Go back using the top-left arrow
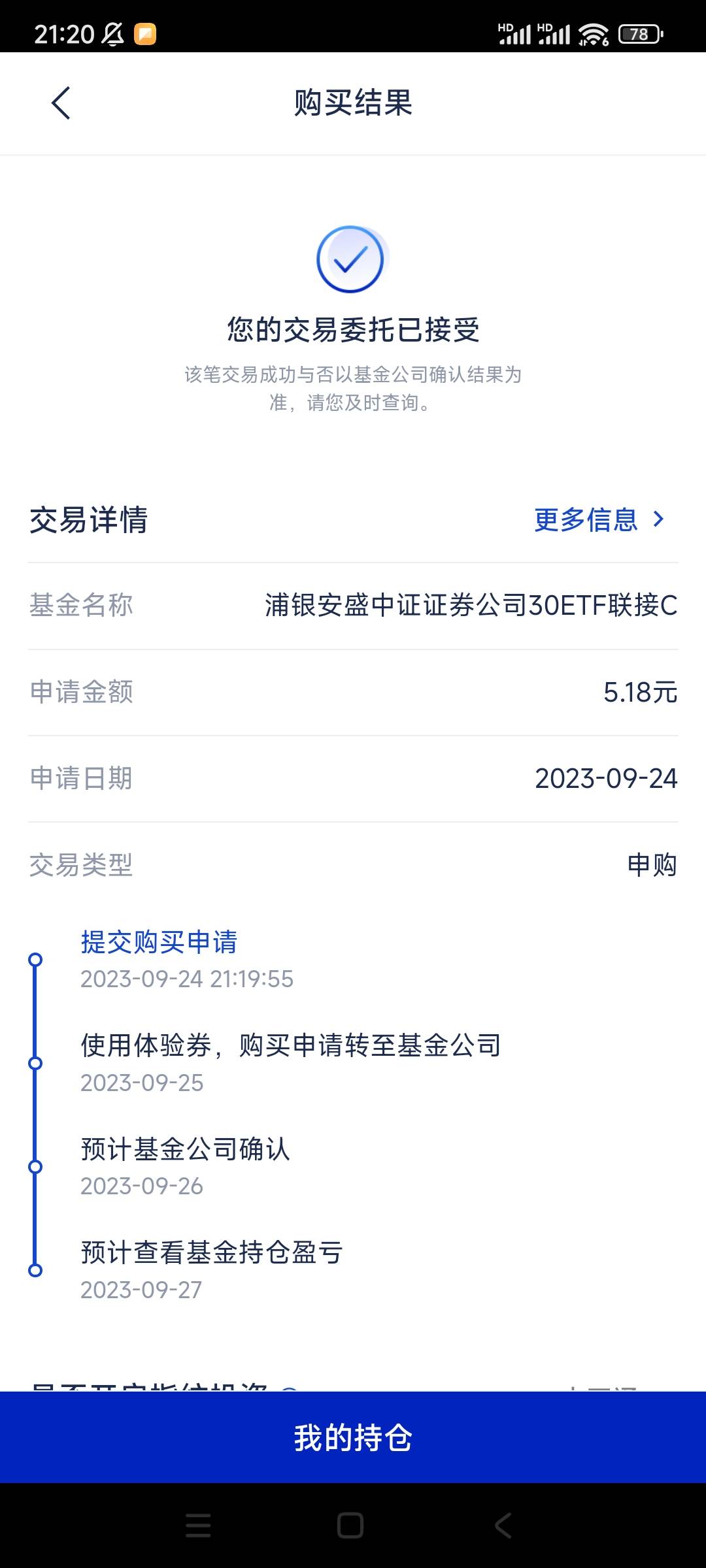 pyautogui.click(x=61, y=103)
